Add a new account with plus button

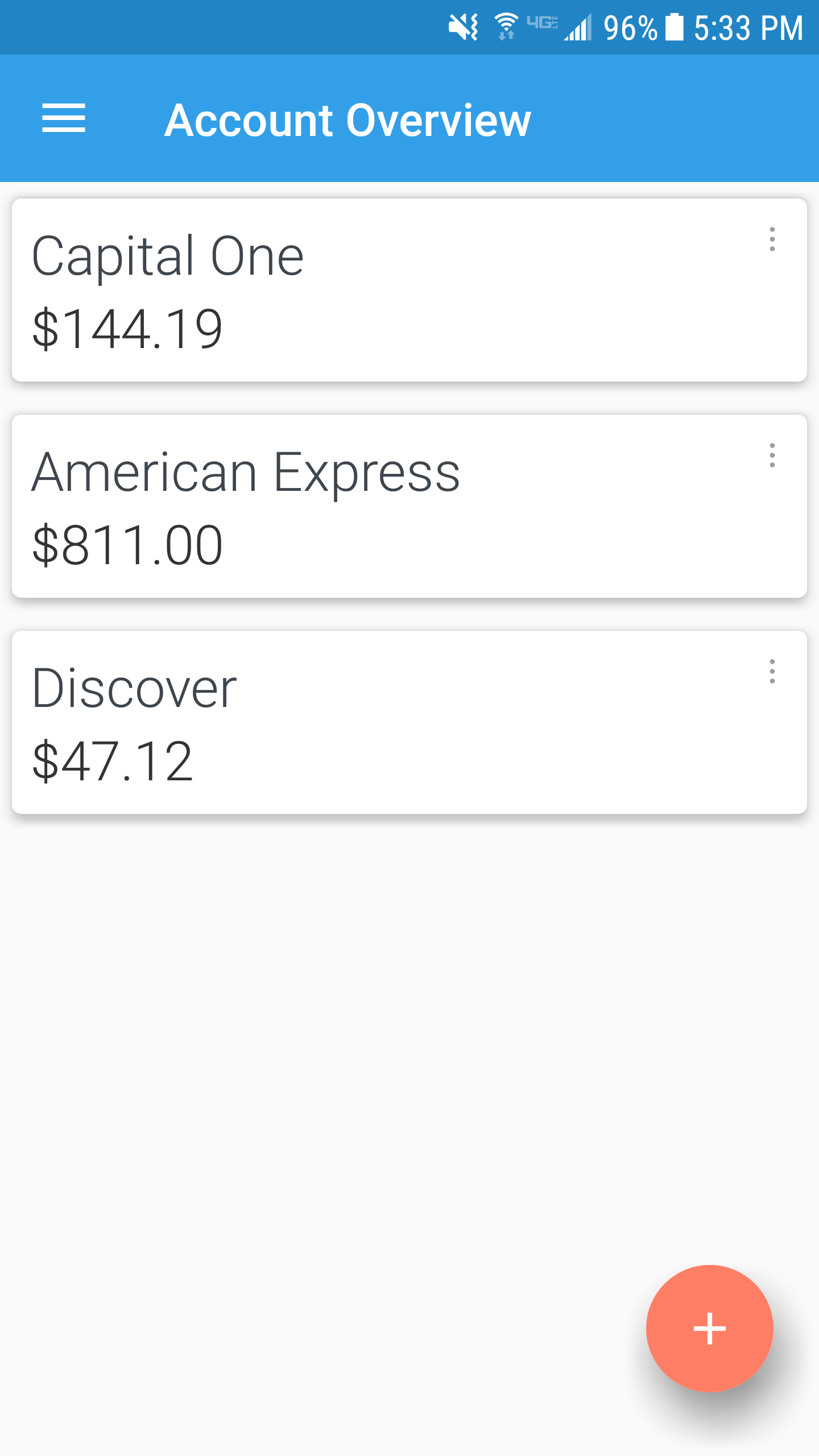[709, 1329]
